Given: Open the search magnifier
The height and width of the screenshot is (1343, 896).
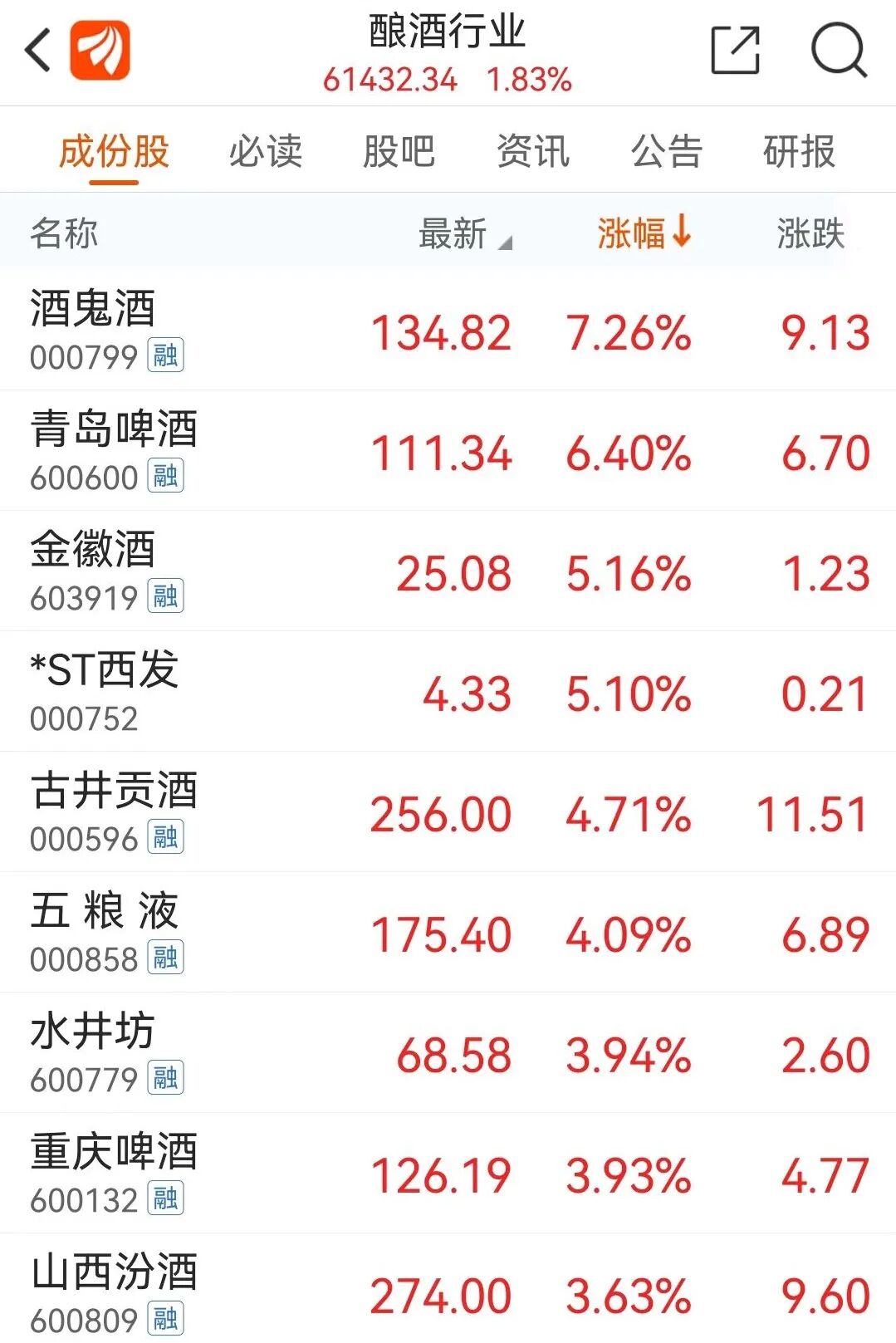Looking at the screenshot, I should [839, 51].
